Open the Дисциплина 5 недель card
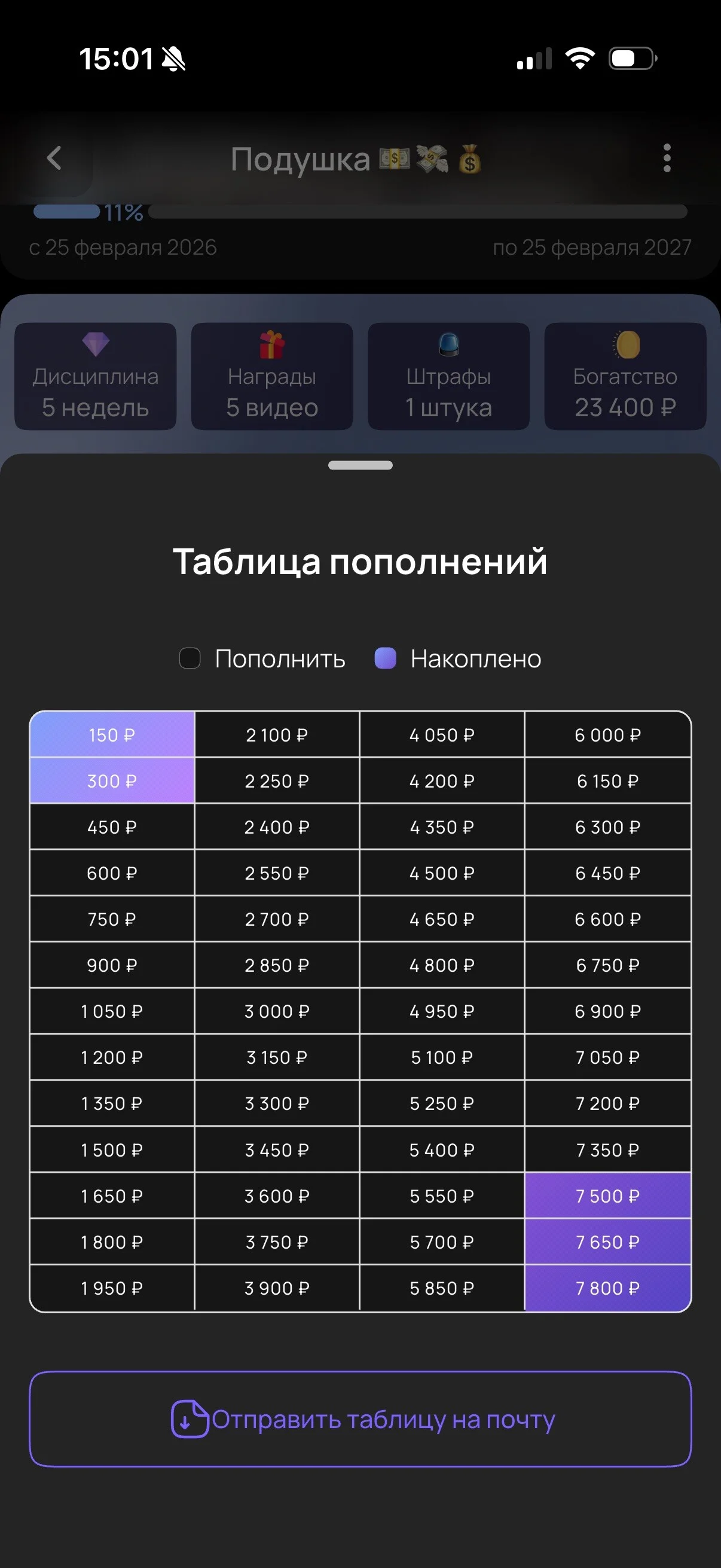The image size is (721, 1568). (x=96, y=376)
